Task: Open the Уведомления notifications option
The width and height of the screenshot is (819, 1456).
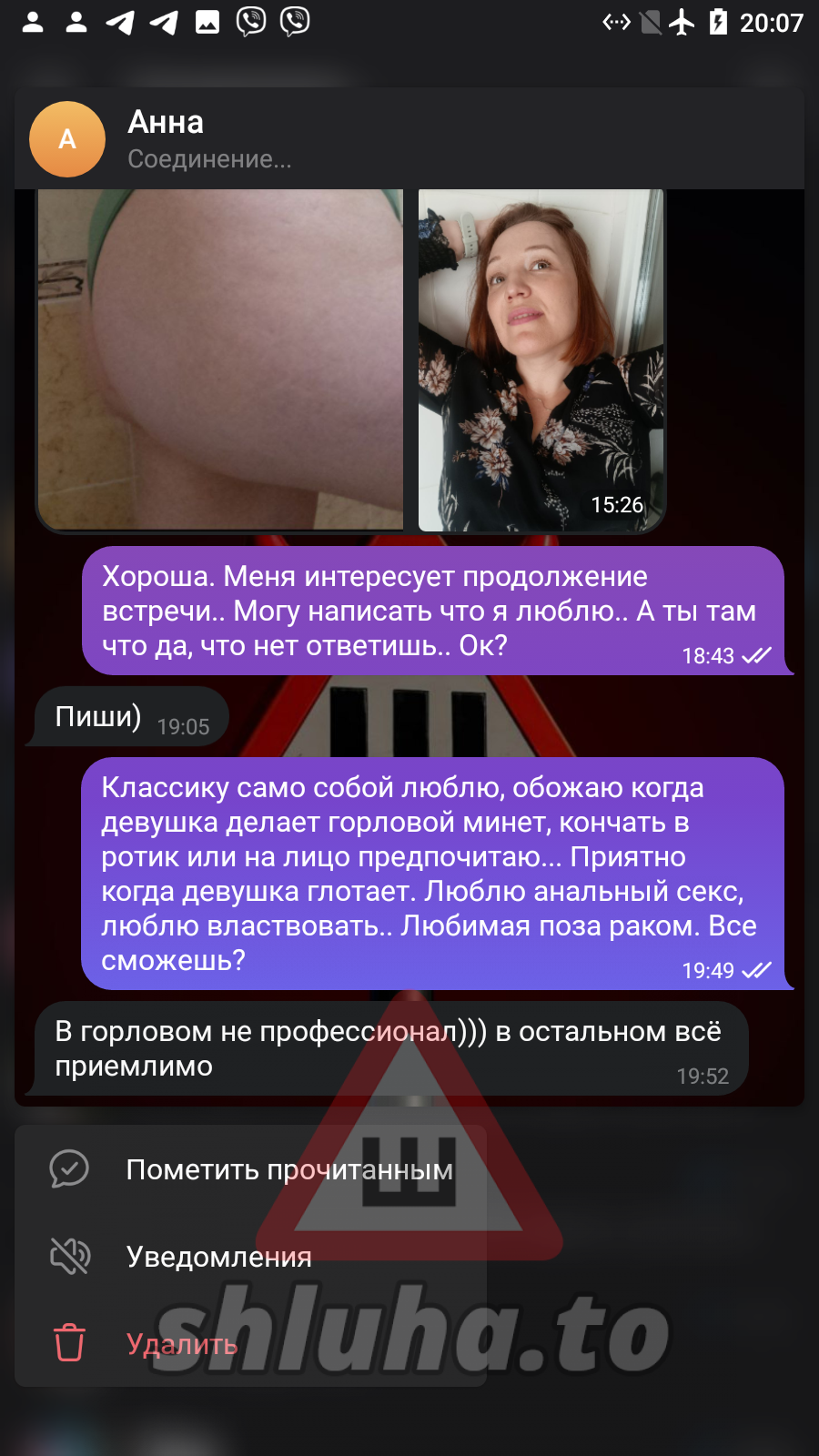Action: (x=218, y=1257)
